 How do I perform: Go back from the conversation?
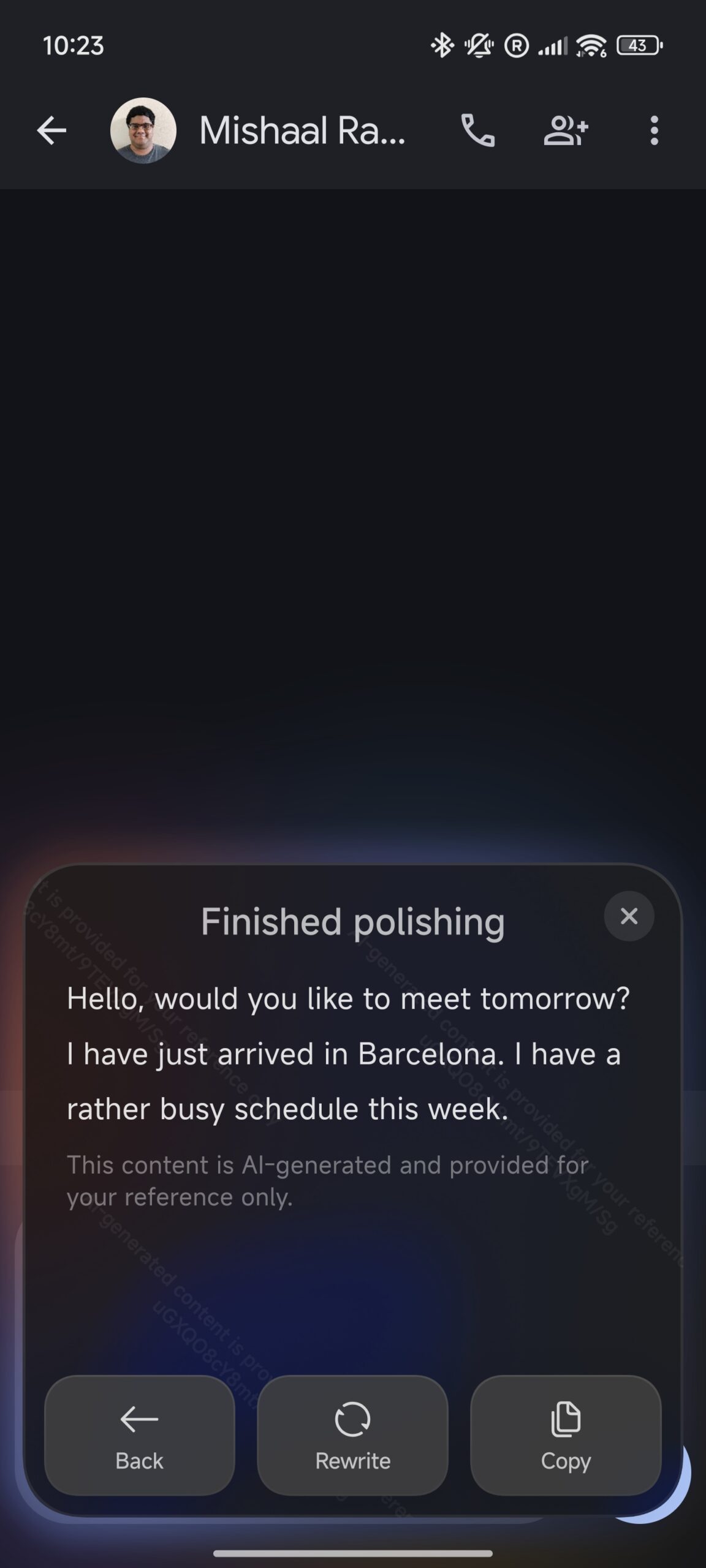click(x=51, y=130)
